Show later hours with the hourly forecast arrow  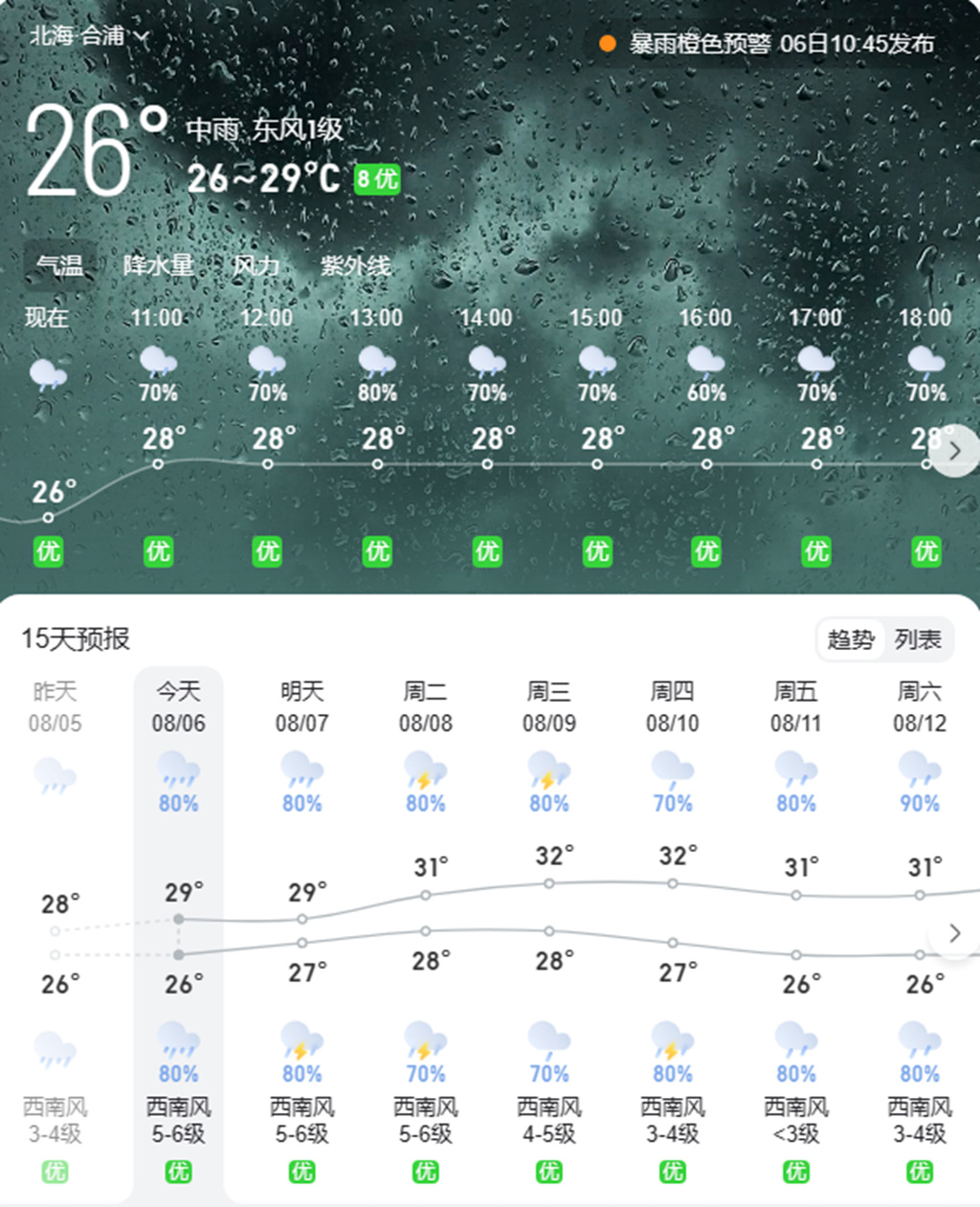[954, 450]
